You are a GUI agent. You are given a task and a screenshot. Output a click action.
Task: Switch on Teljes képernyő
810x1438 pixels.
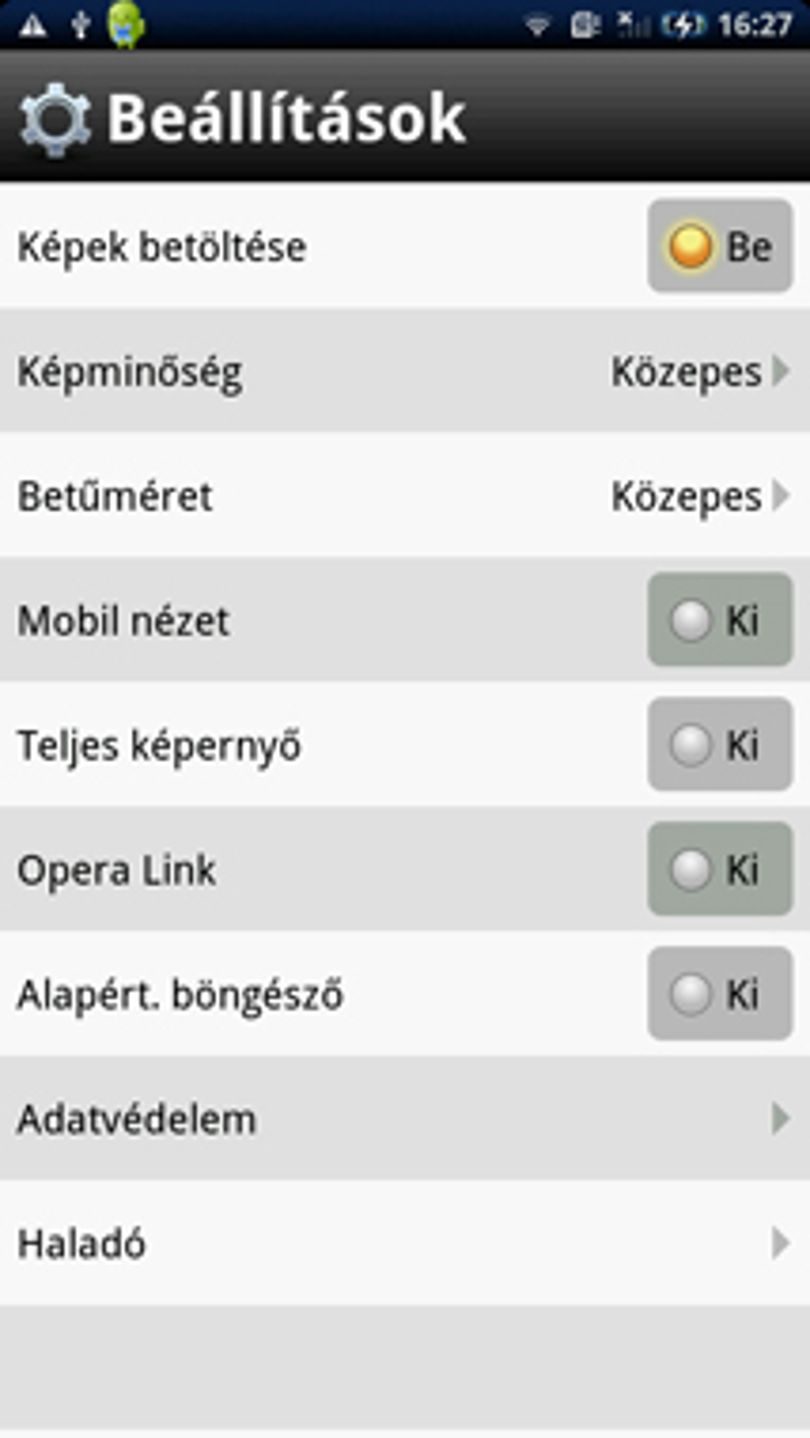click(x=720, y=745)
